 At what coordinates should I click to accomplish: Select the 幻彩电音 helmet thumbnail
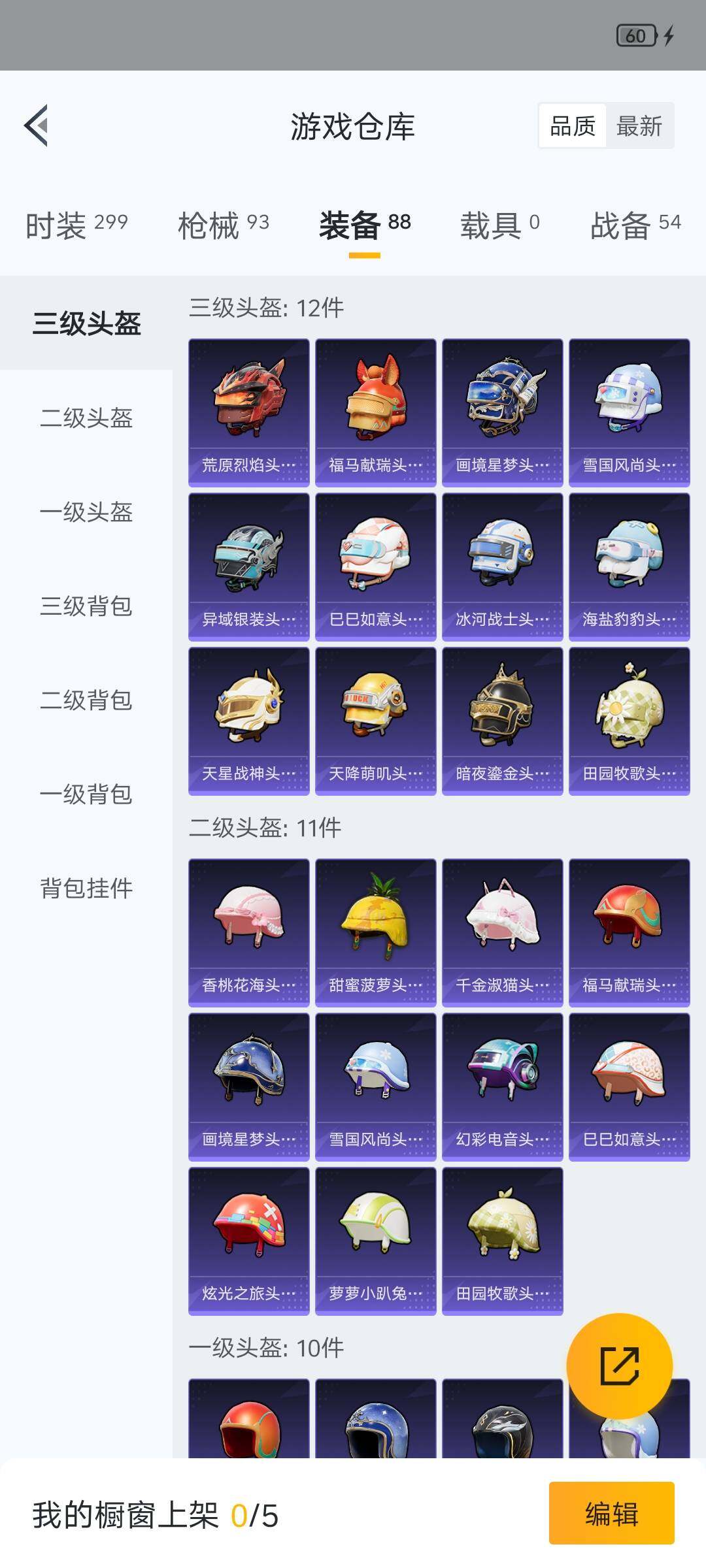tap(502, 1081)
